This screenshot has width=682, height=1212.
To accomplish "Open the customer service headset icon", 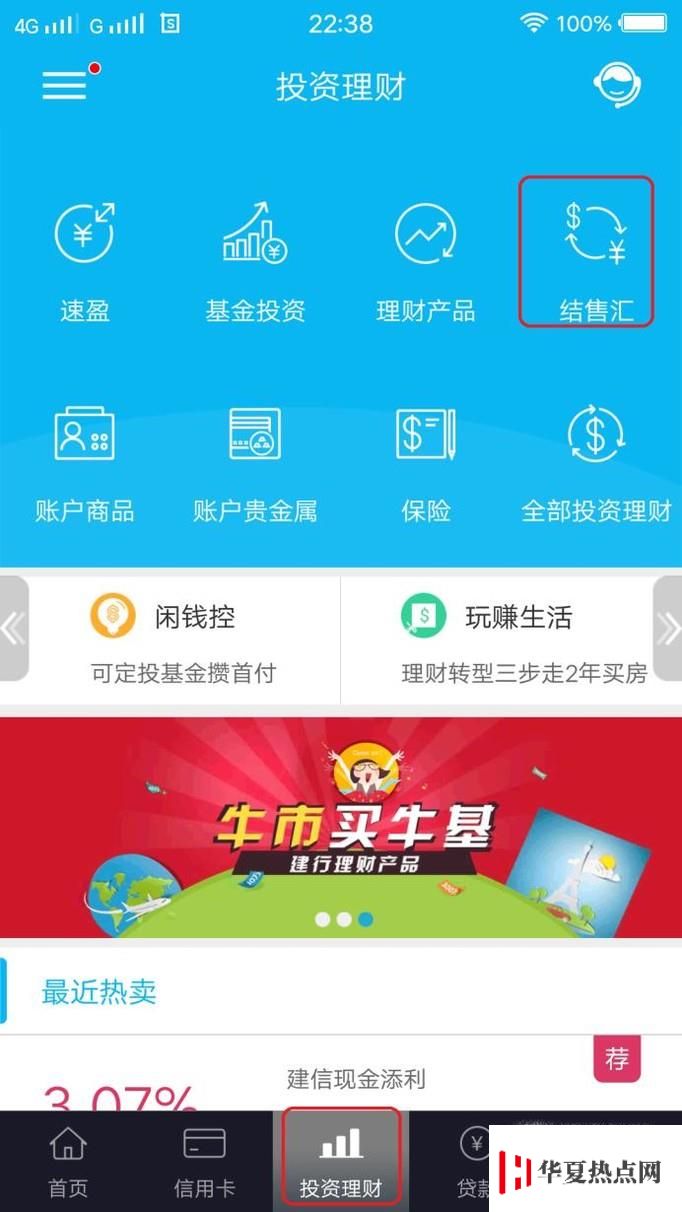I will (x=617, y=86).
